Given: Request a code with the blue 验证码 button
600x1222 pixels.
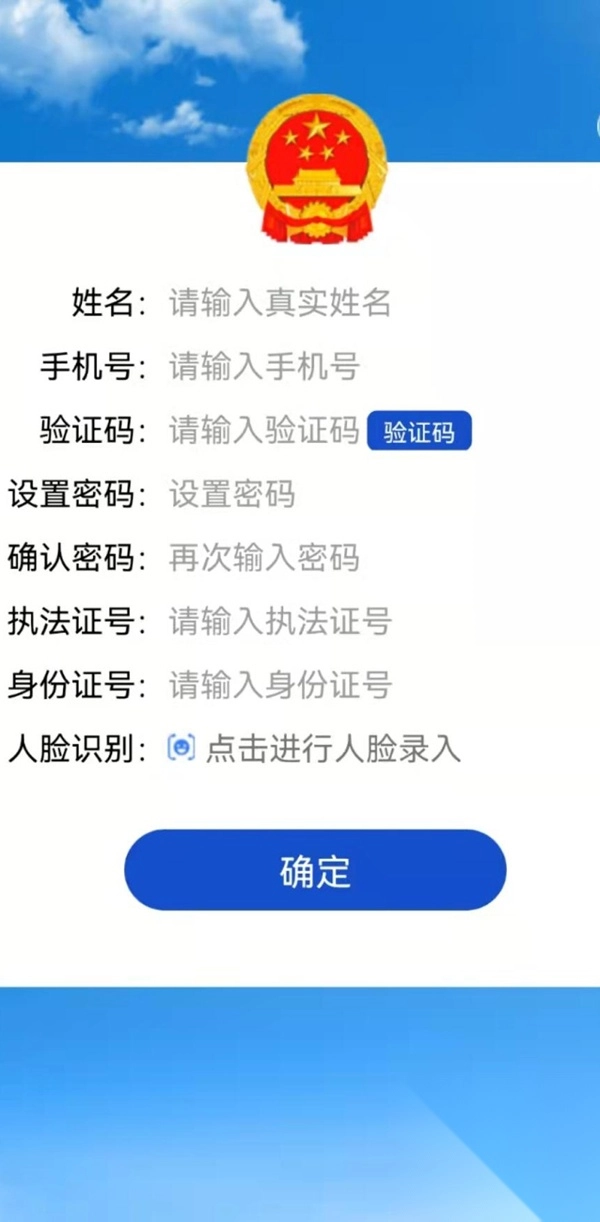Looking at the screenshot, I should click(x=419, y=431).
